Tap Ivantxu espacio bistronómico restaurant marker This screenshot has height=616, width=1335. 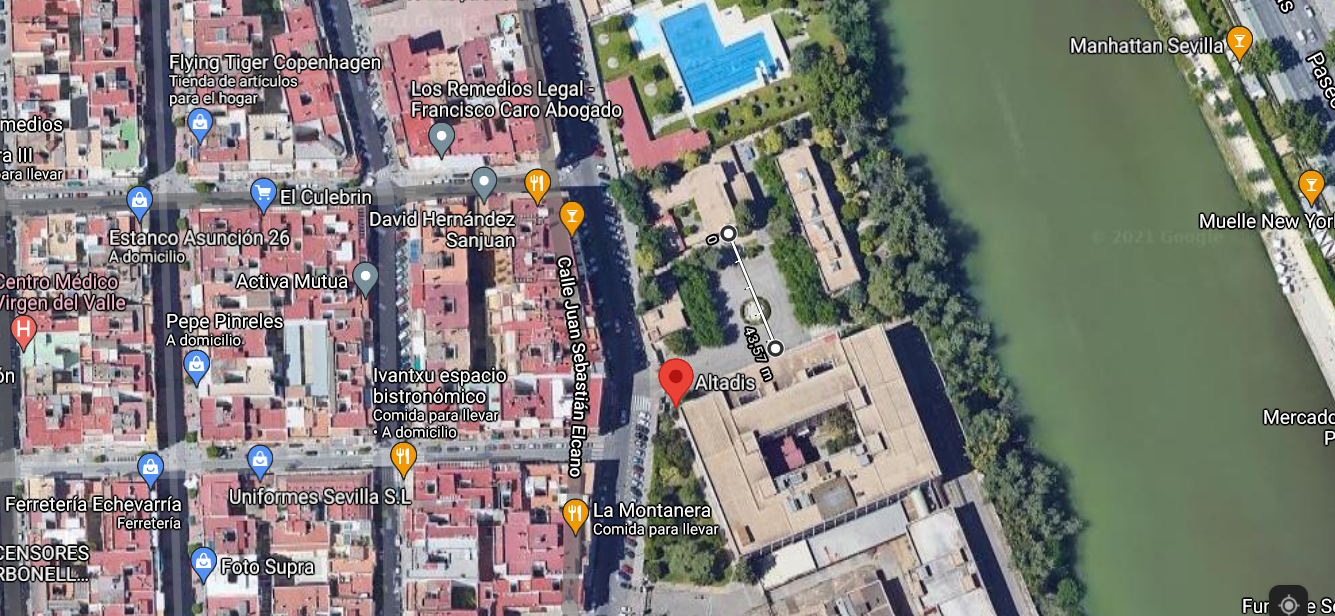403,458
